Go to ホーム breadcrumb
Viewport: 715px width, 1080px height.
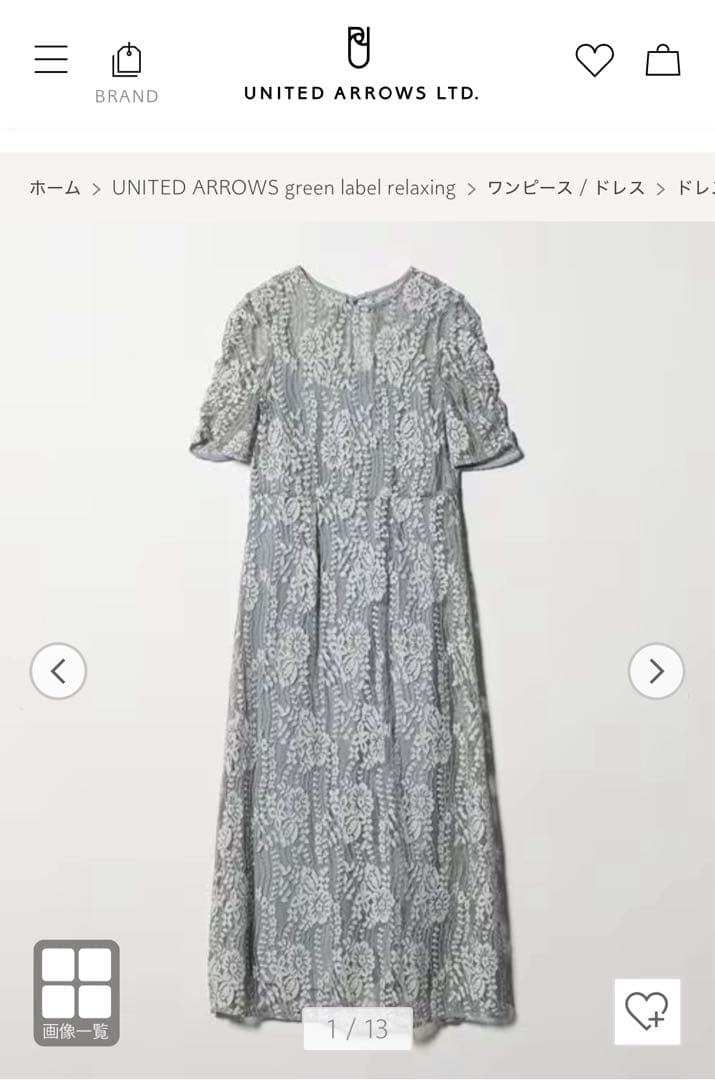(55, 188)
